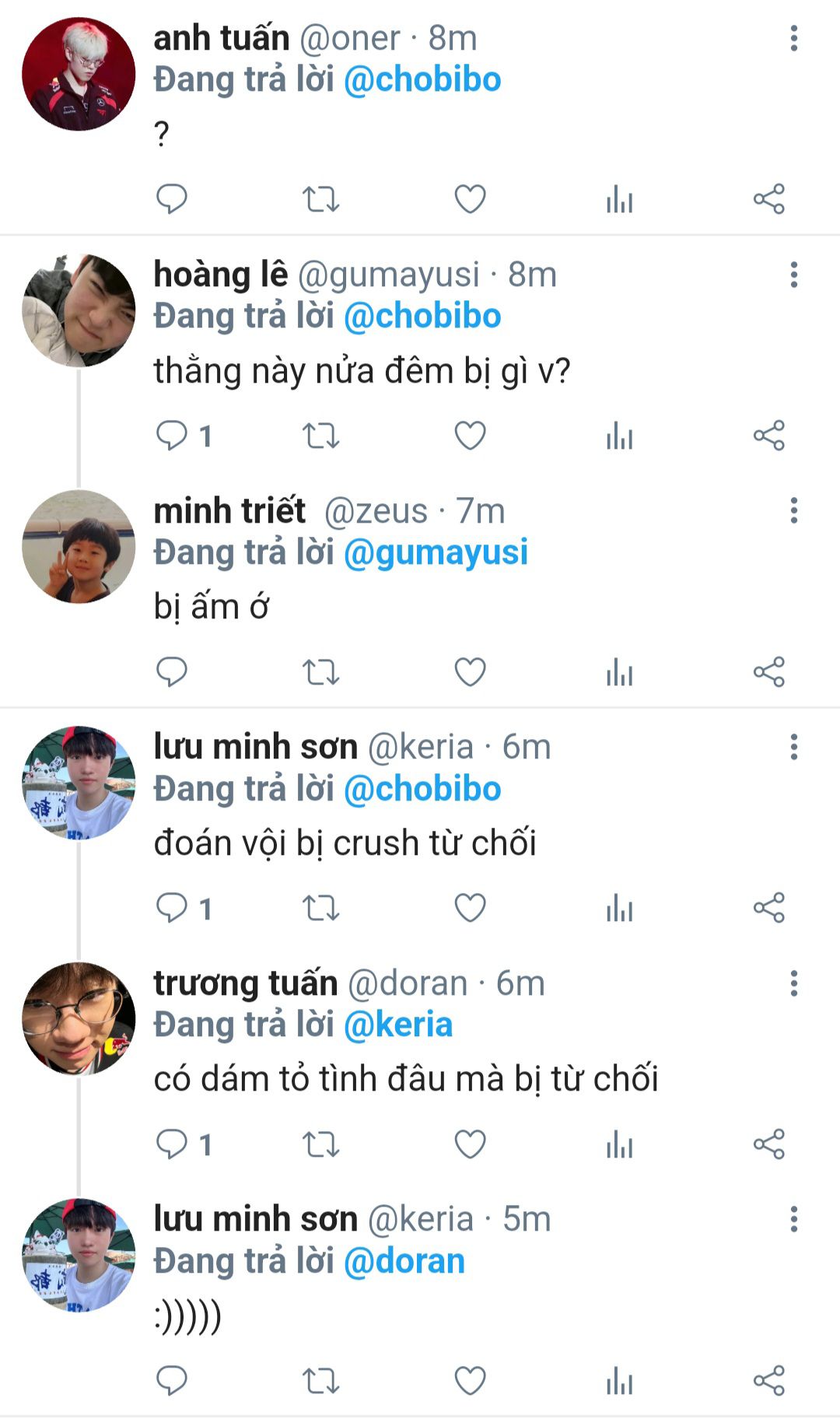Open anh tuấn's profile avatar

(x=79, y=74)
